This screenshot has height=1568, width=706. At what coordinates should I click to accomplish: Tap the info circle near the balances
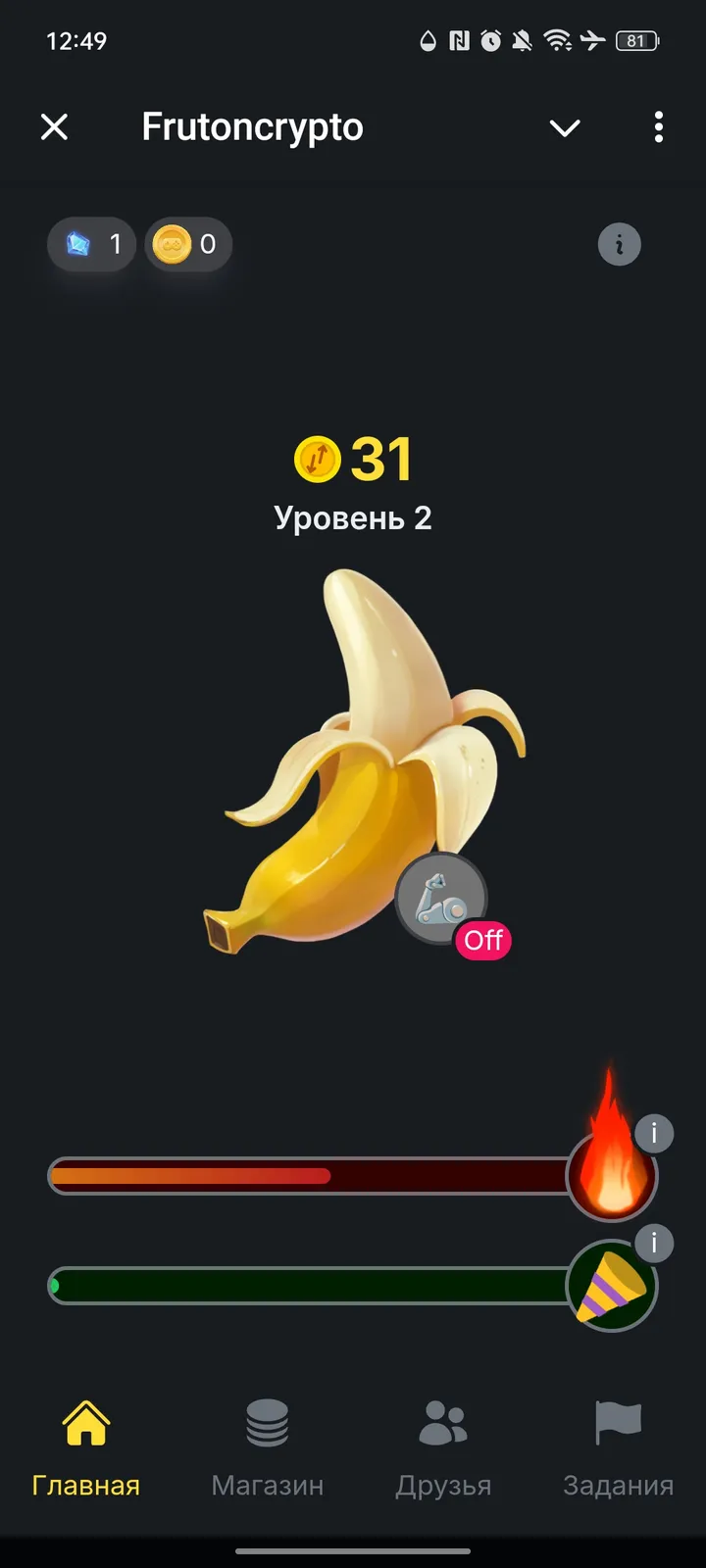619,244
